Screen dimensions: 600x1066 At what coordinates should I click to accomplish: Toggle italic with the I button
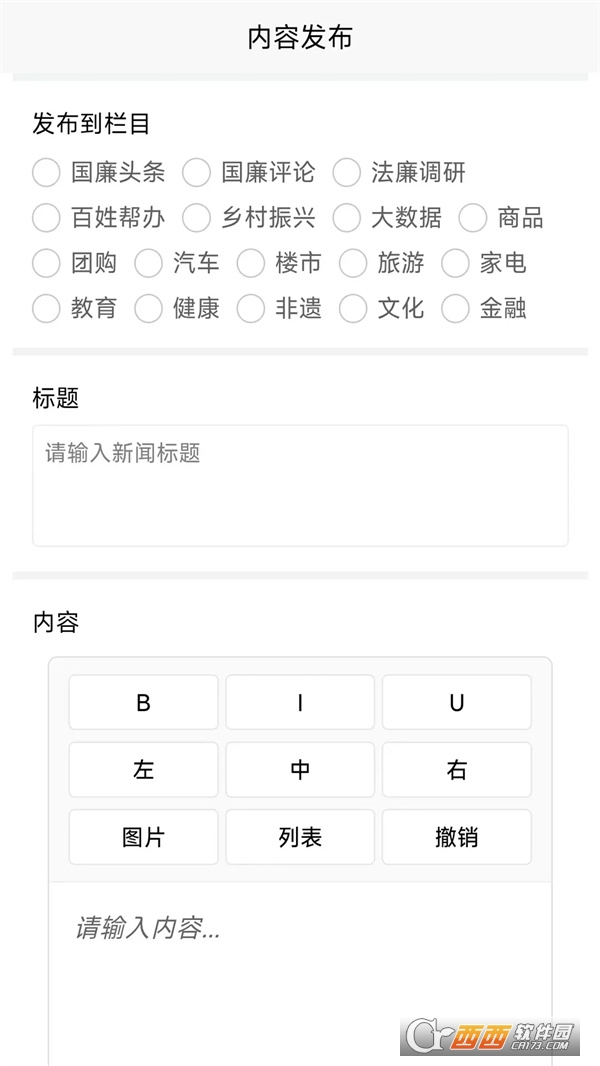300,702
